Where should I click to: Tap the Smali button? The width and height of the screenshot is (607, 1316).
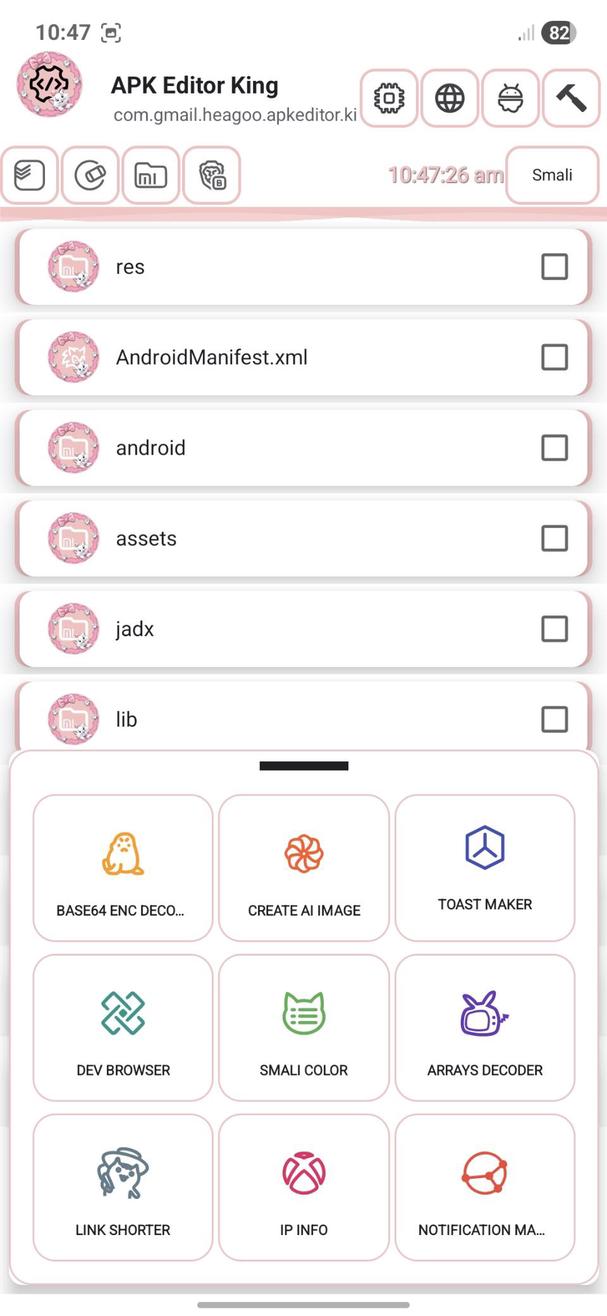pos(552,175)
